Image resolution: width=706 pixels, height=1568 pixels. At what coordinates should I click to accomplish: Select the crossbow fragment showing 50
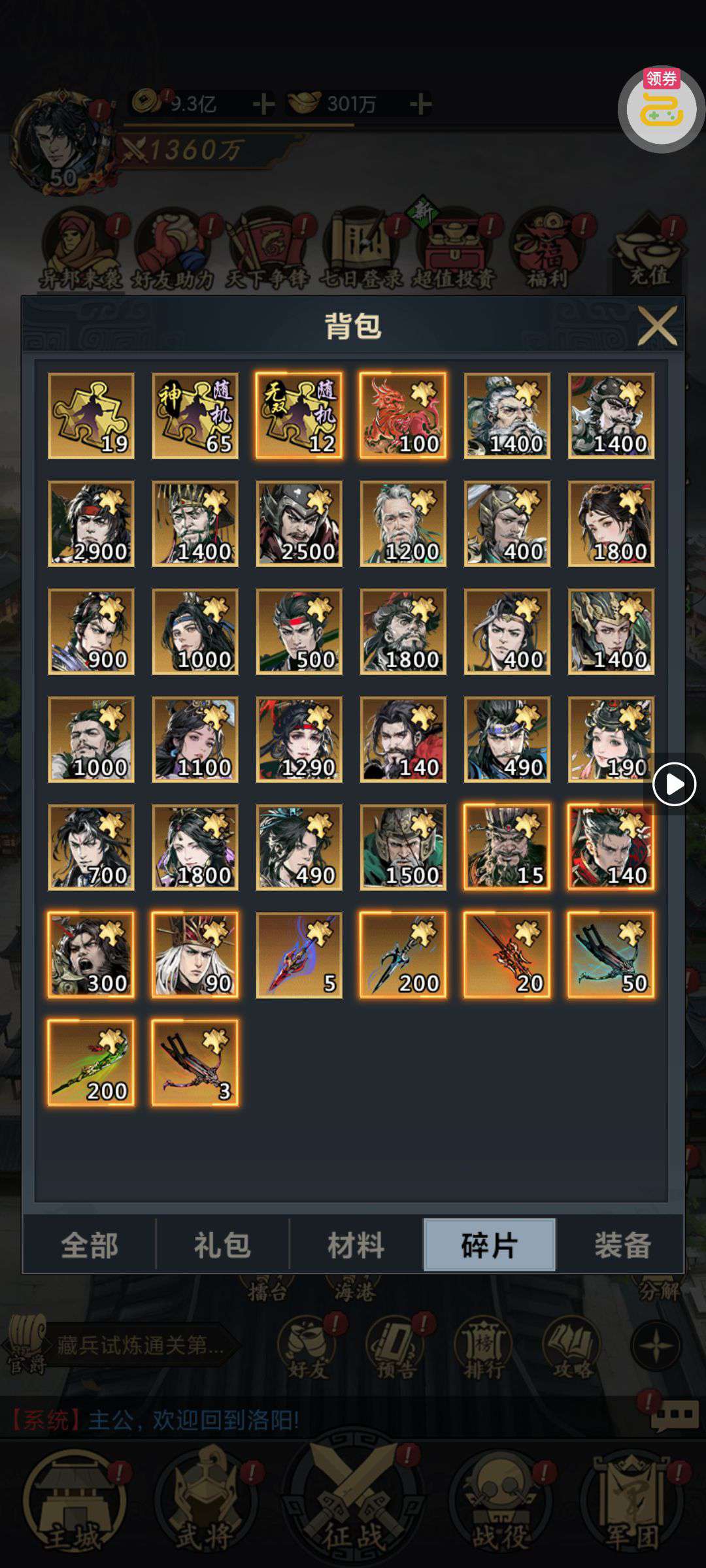coord(611,955)
